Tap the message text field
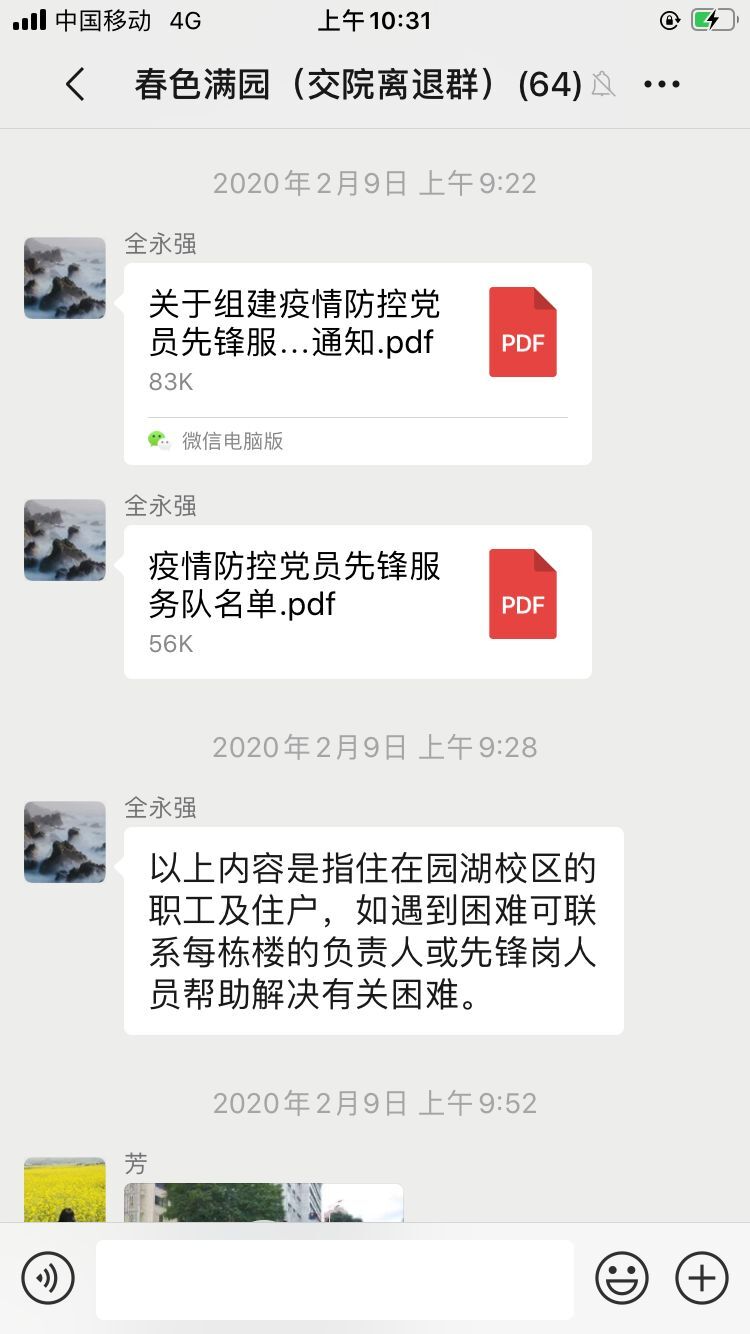Viewport: 750px width, 1334px height. point(335,1279)
